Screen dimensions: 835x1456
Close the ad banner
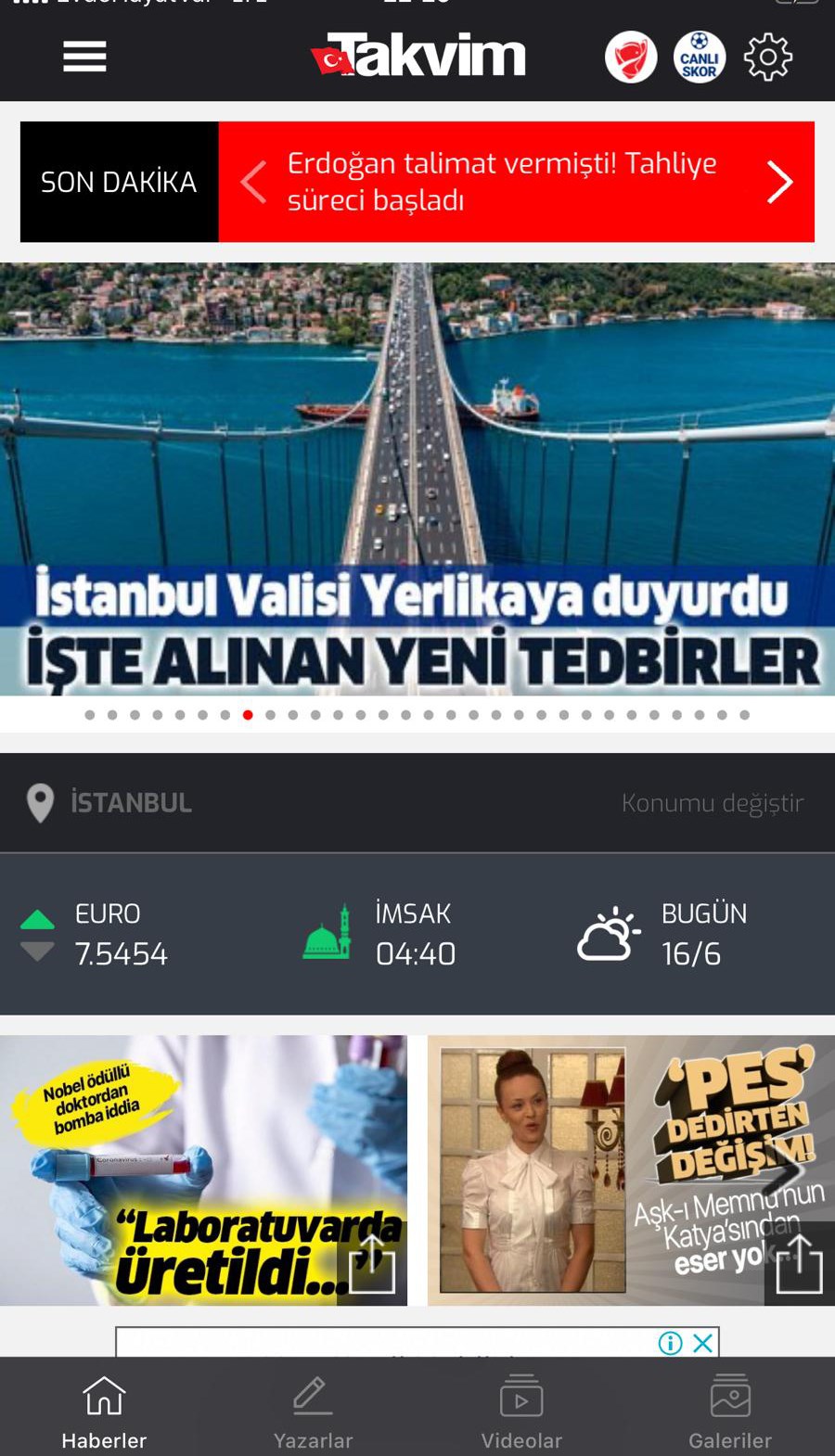click(703, 1343)
